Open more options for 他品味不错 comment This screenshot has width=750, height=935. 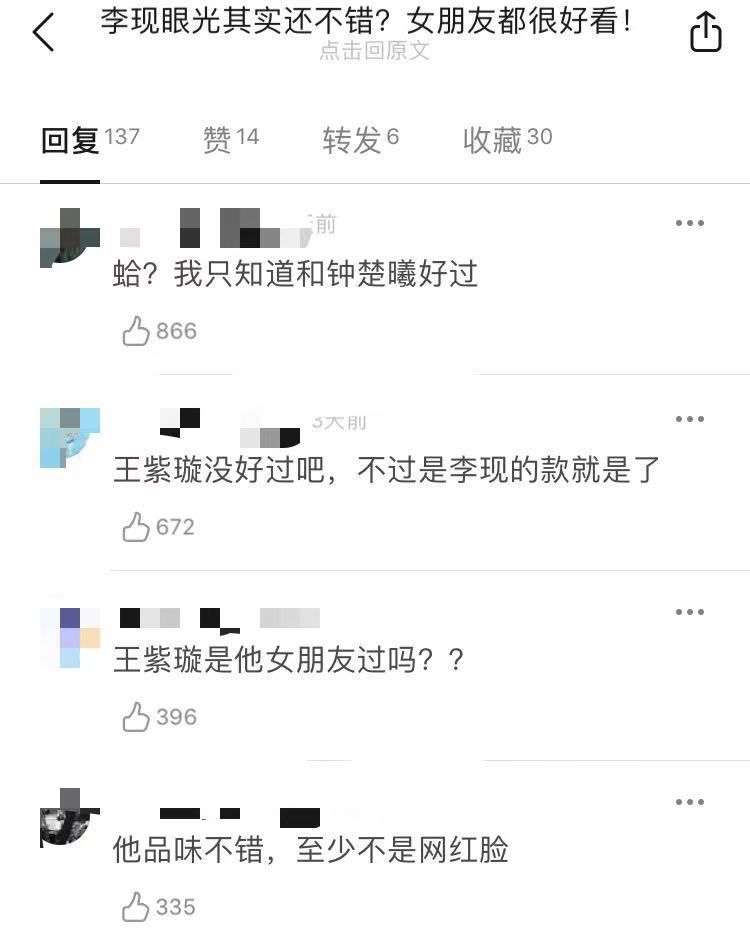tap(690, 802)
